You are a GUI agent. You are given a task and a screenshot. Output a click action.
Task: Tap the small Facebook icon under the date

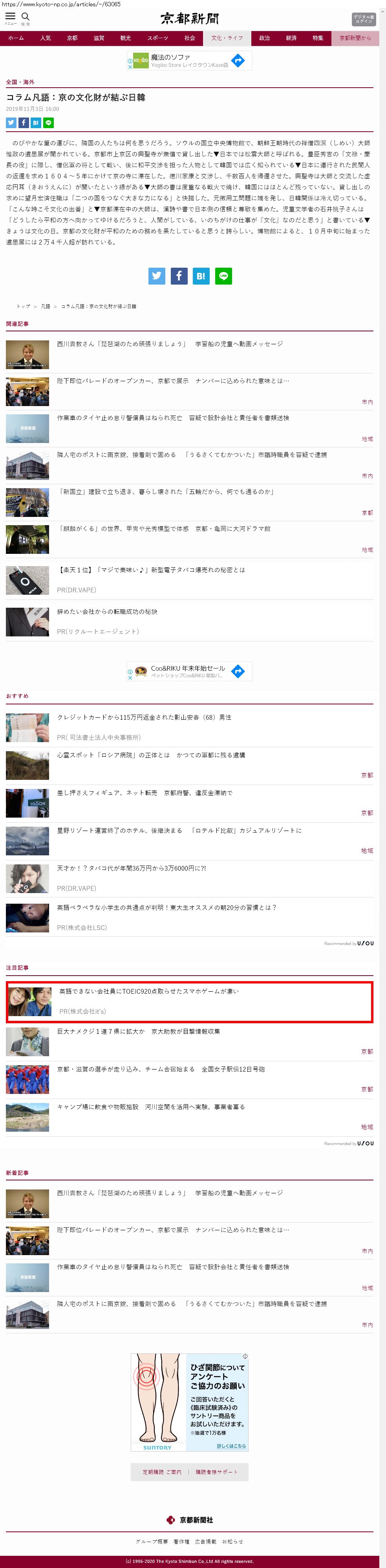[24, 122]
